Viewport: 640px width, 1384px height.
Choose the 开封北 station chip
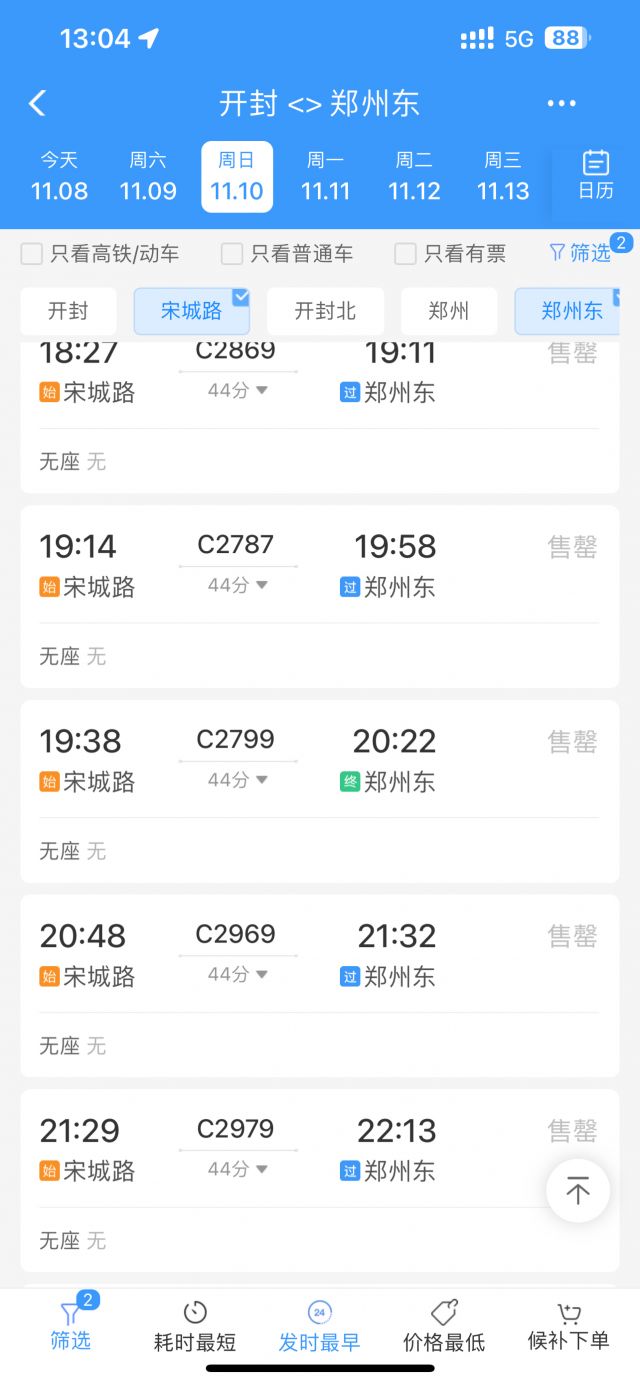click(x=325, y=311)
